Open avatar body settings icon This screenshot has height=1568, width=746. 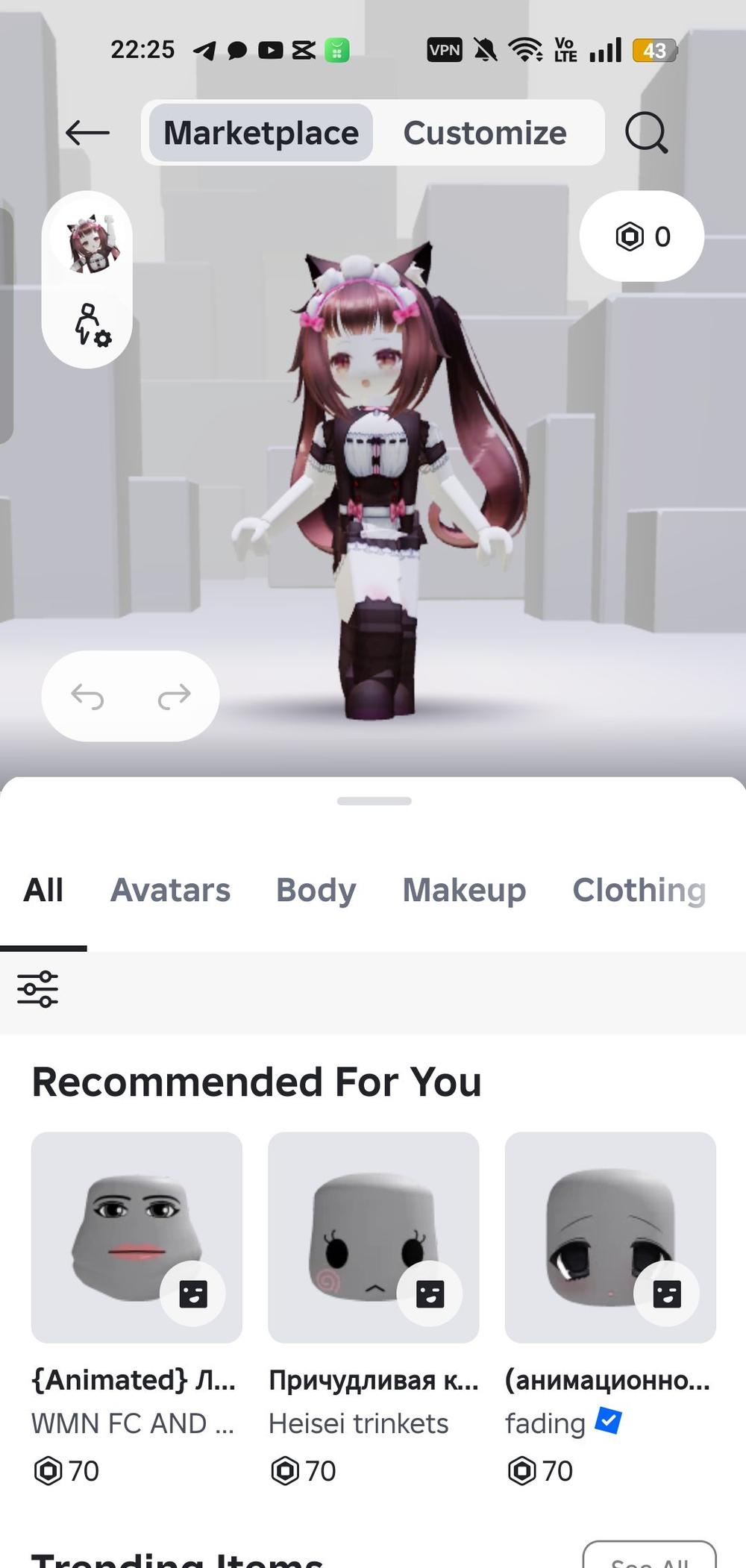pos(91,325)
